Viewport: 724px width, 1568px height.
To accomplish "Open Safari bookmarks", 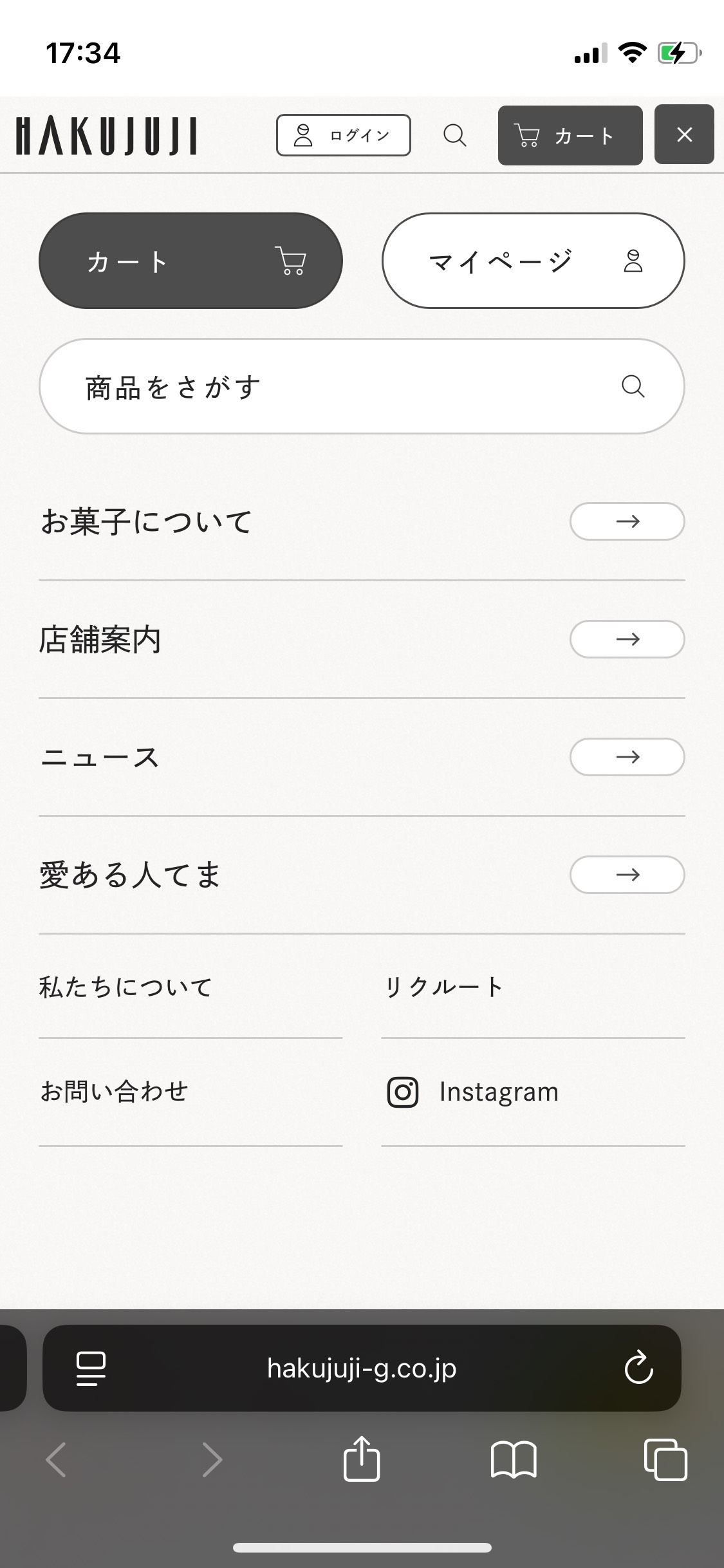I will tap(514, 1459).
